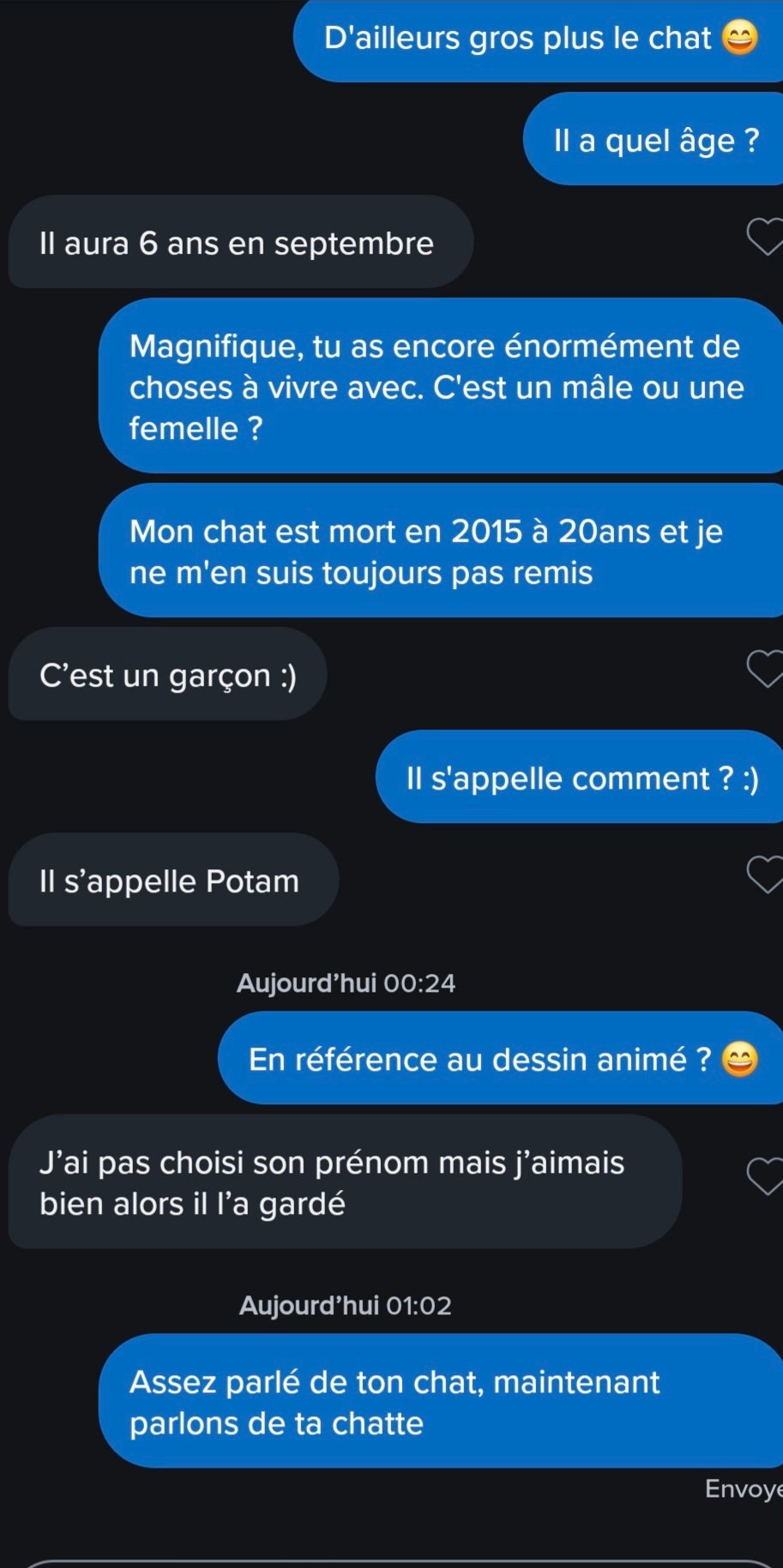Heart the "J'ai pas choisi son prénom" message
This screenshot has width=783, height=1568.
coord(765,1176)
